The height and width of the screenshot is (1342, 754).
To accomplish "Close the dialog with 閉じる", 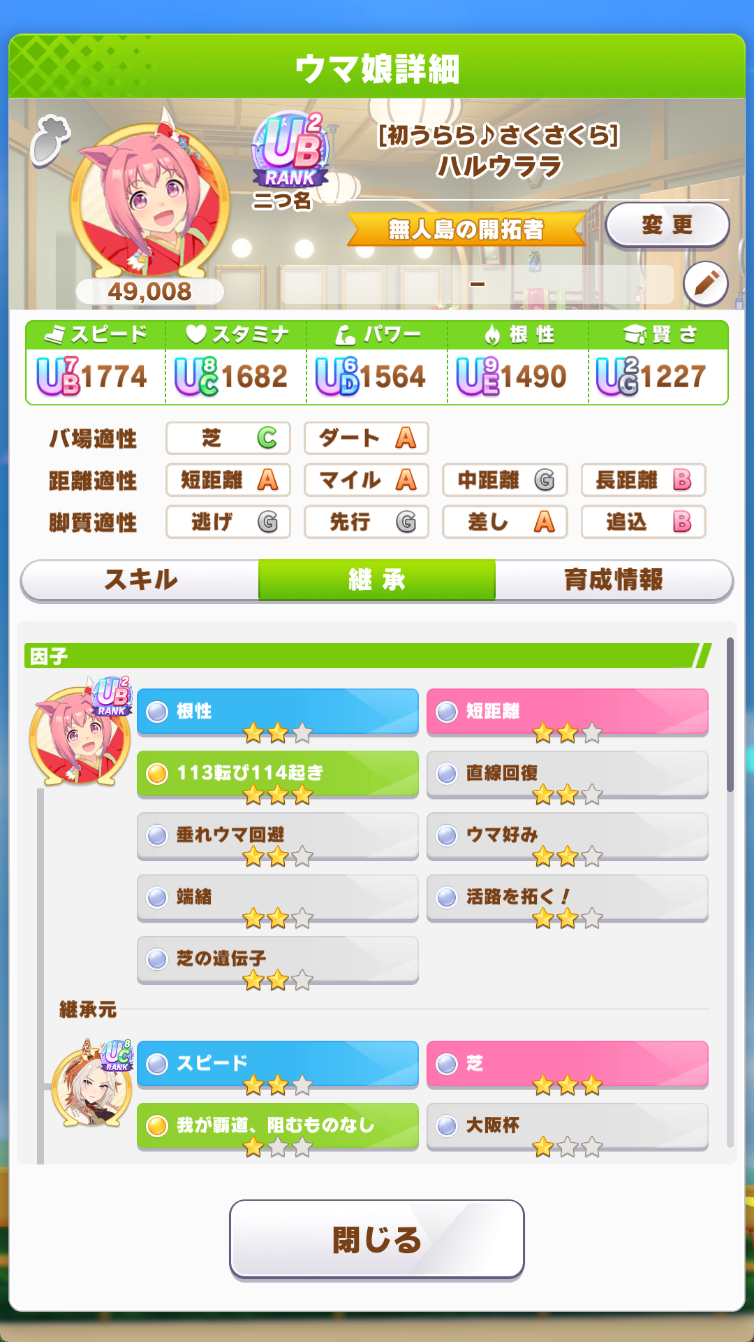I will 377,1239.
